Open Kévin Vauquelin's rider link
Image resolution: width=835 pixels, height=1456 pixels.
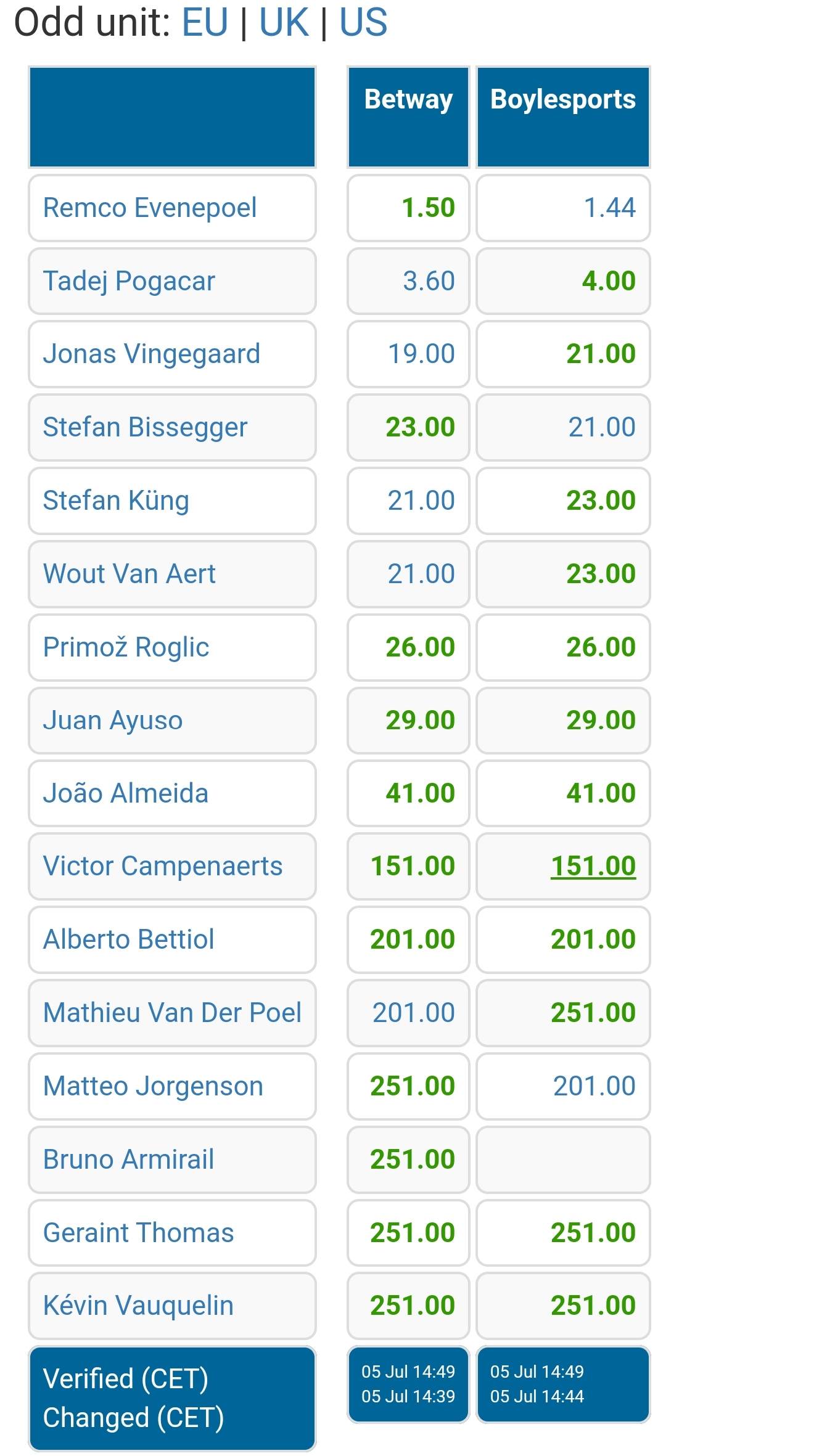click(x=138, y=1306)
